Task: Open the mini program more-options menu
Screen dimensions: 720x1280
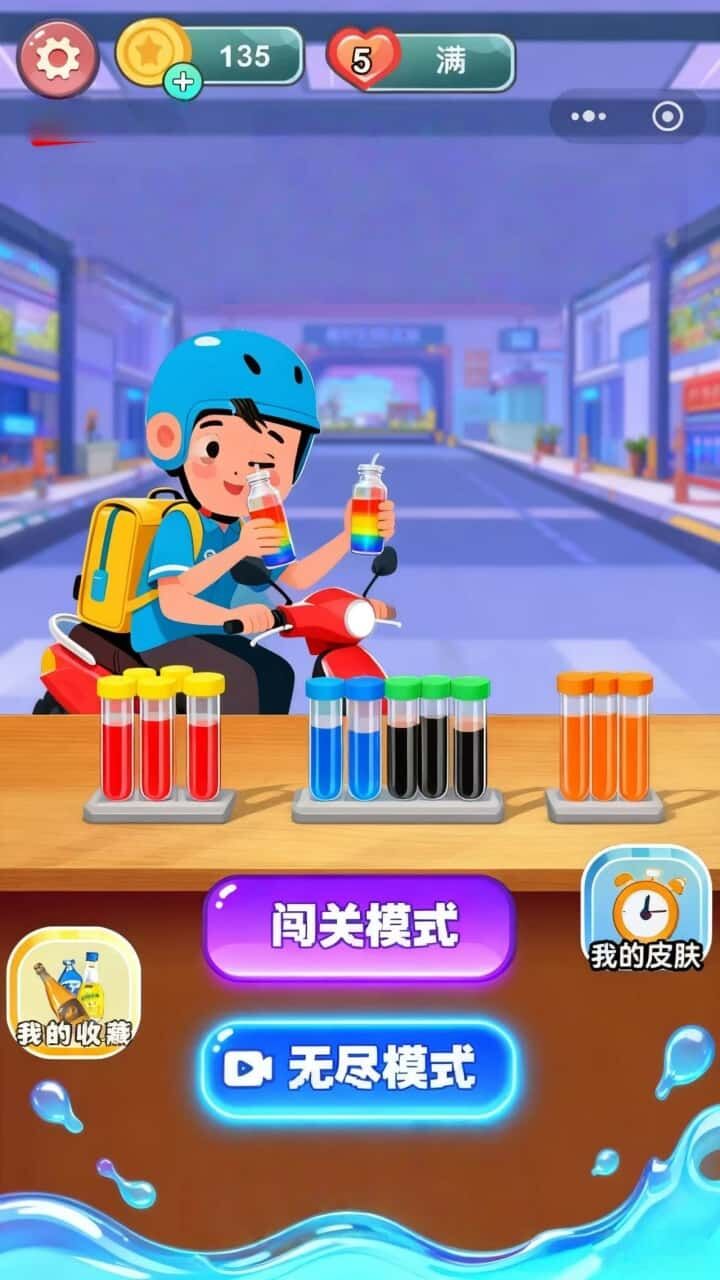Action: pyautogui.click(x=588, y=117)
